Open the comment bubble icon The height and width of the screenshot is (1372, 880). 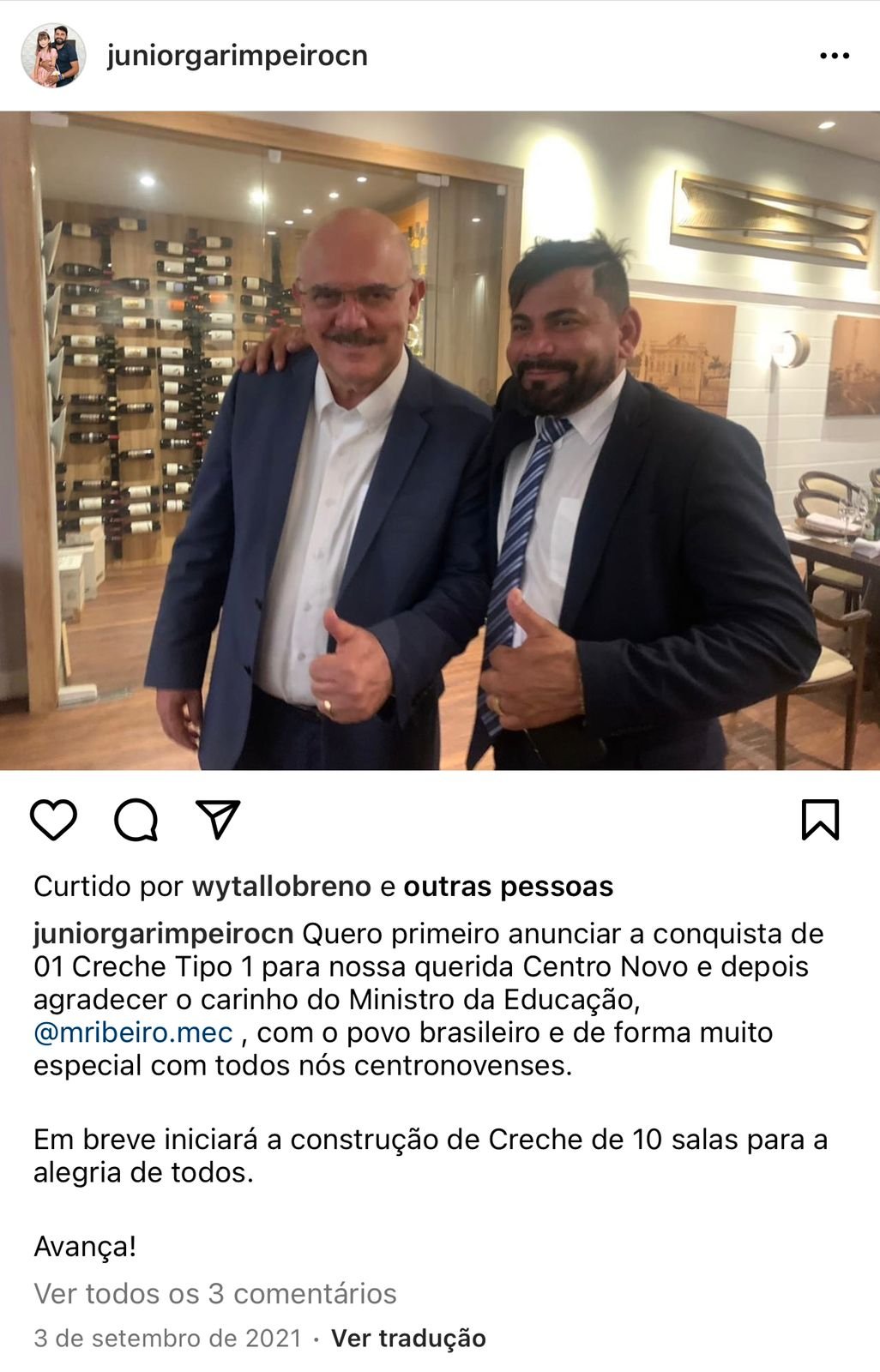coord(136,820)
